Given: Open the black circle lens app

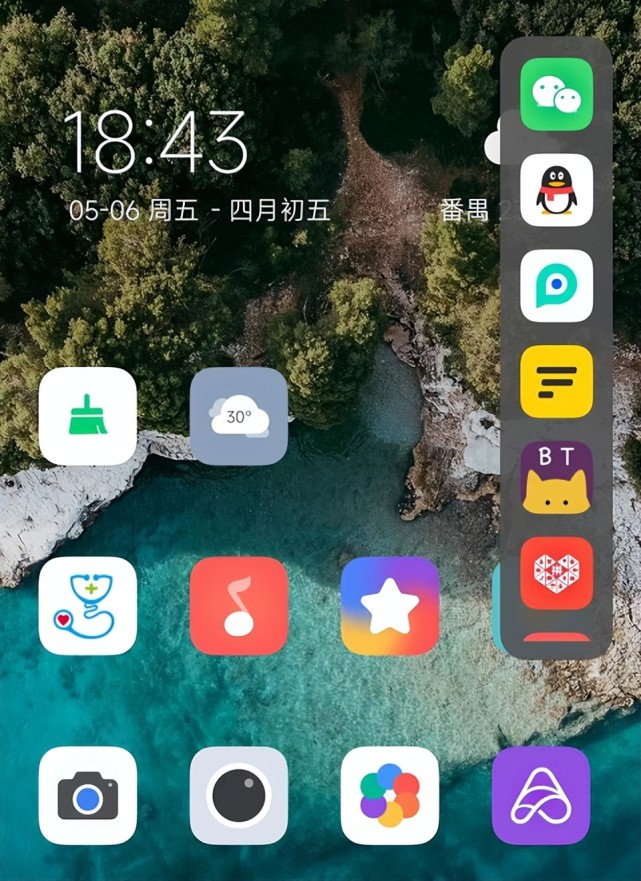Looking at the screenshot, I should [x=239, y=796].
